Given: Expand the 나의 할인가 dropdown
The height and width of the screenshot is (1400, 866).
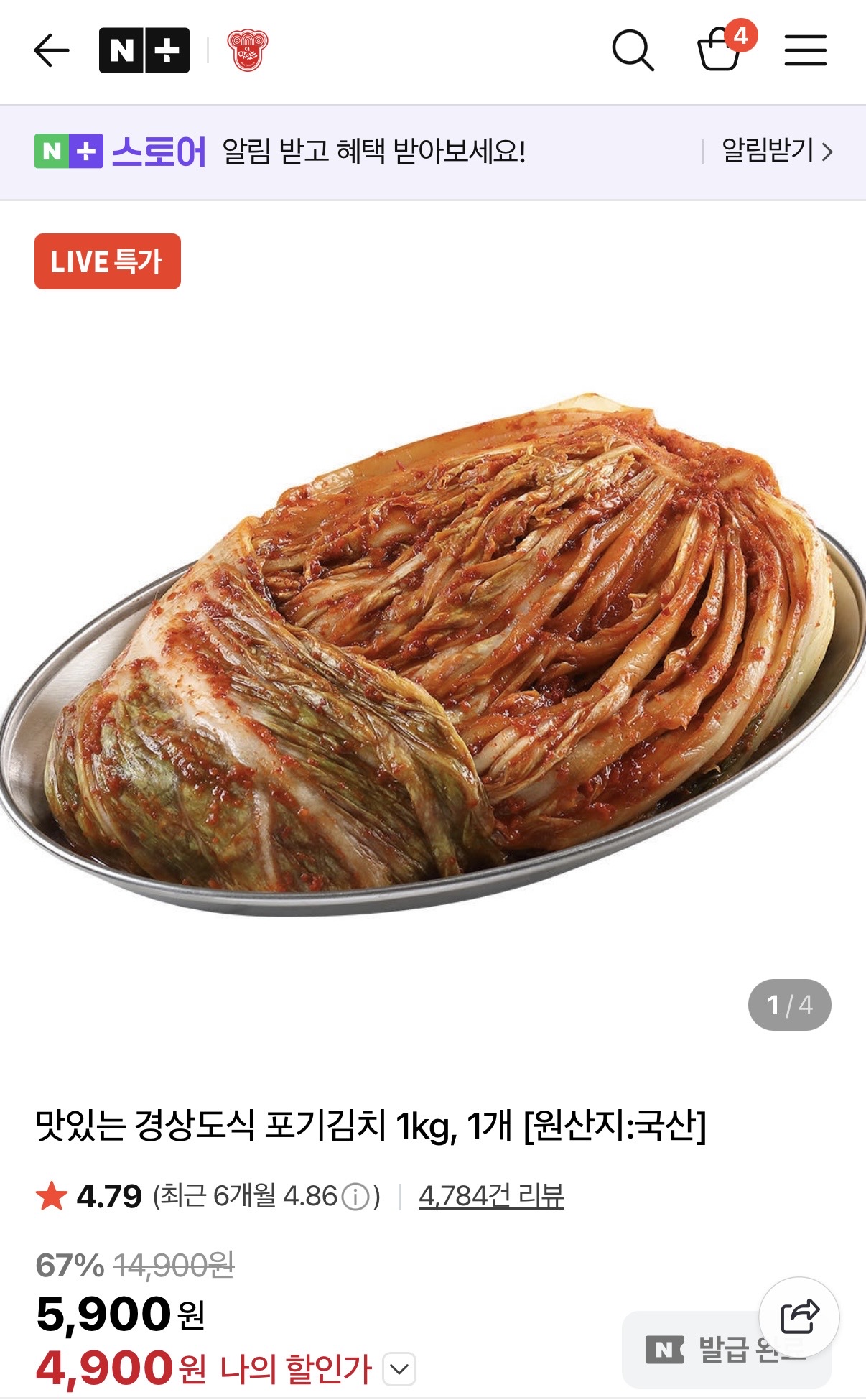Looking at the screenshot, I should point(399,1369).
